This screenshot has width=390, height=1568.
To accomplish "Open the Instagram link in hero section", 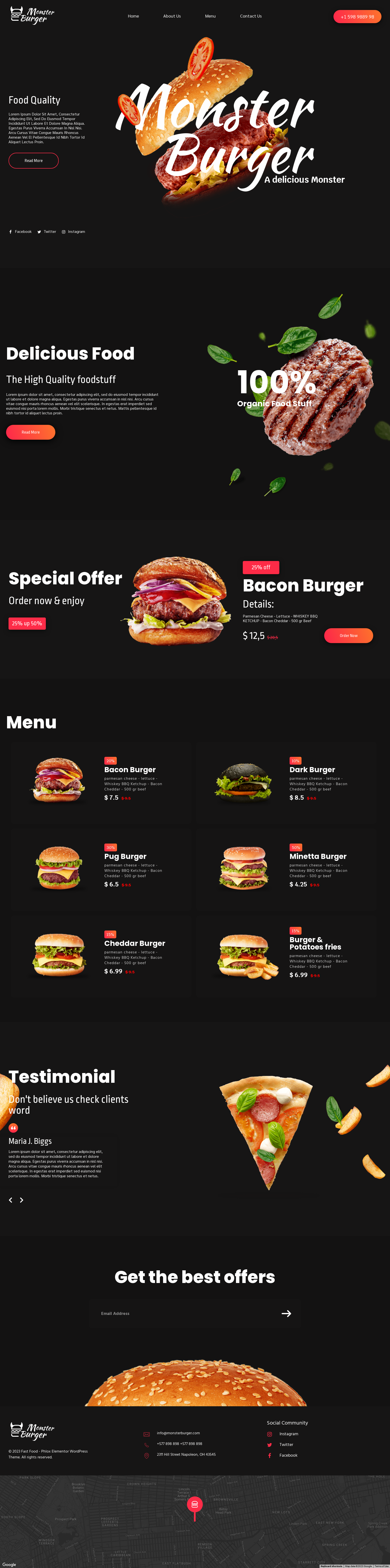I will 74,232.
